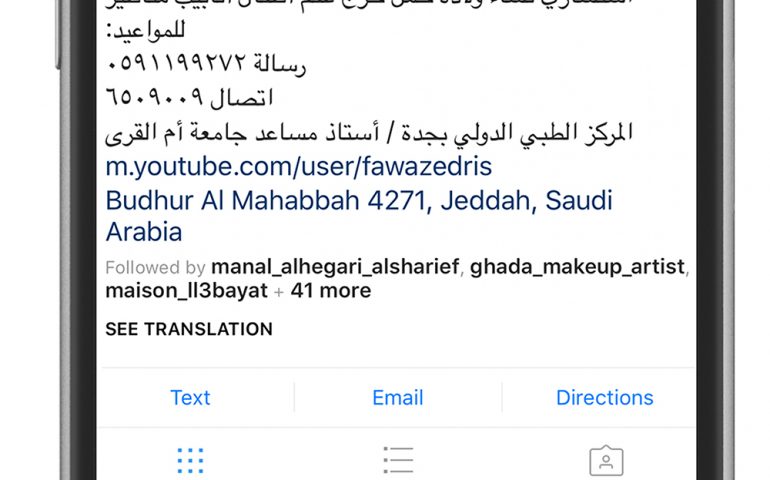Tap See Translation for the bio
This screenshot has height=480, width=770.
pyautogui.click(x=189, y=329)
